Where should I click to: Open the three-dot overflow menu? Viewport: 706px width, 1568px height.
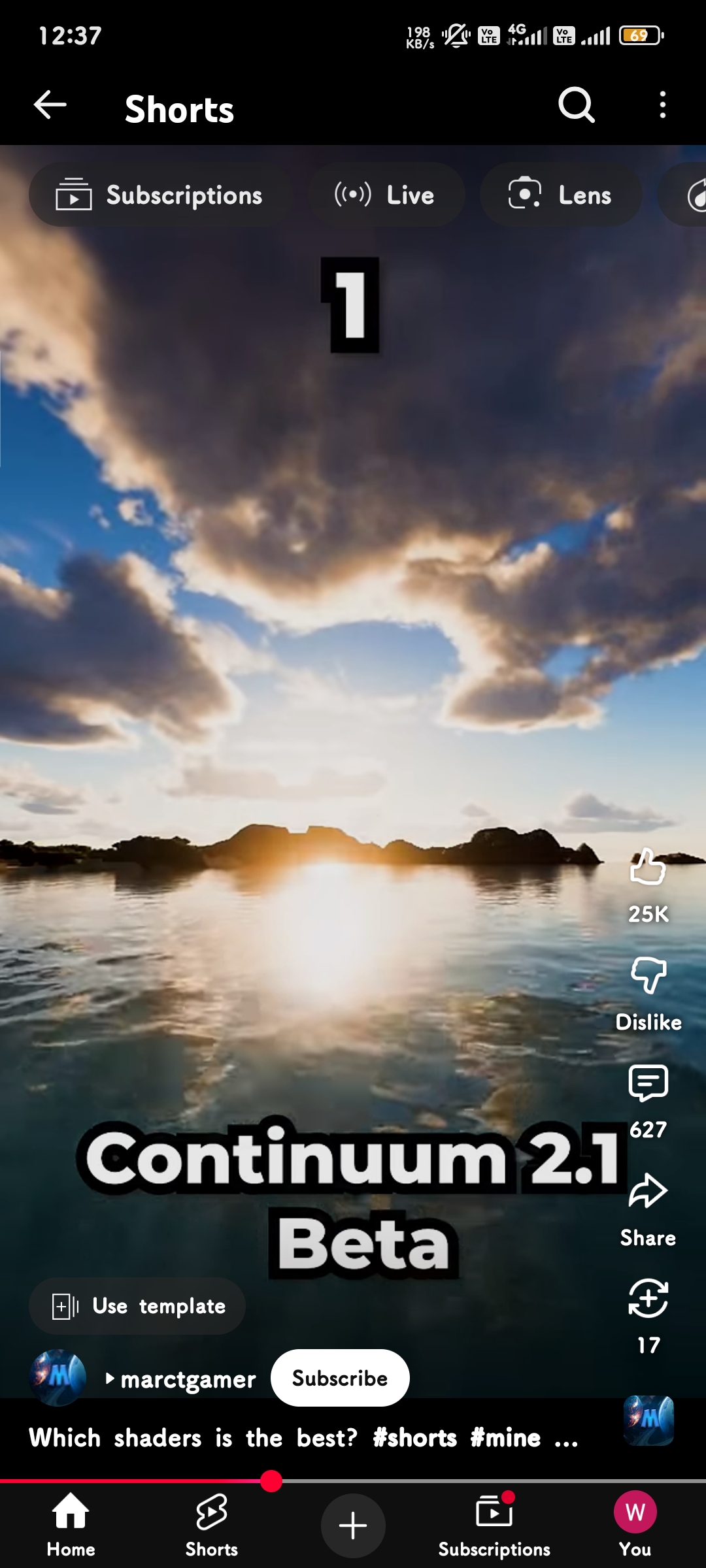[x=662, y=105]
